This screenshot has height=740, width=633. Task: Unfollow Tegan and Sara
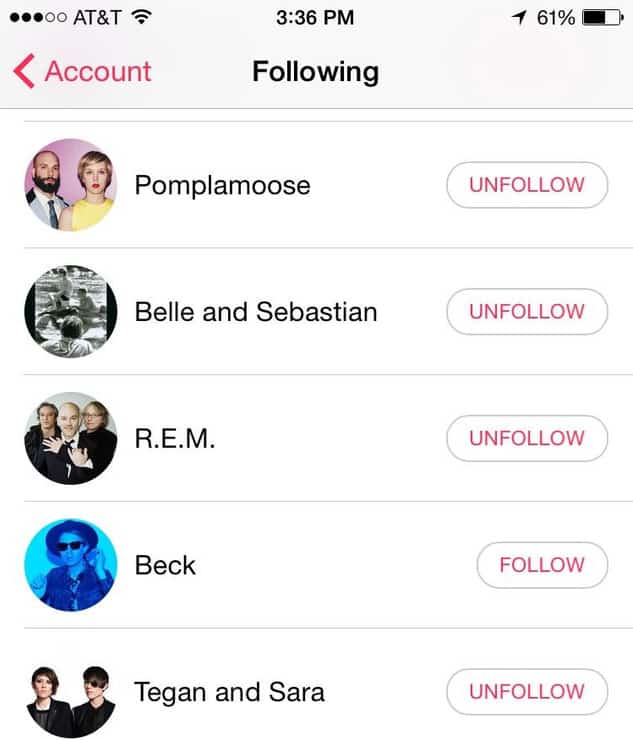(527, 691)
